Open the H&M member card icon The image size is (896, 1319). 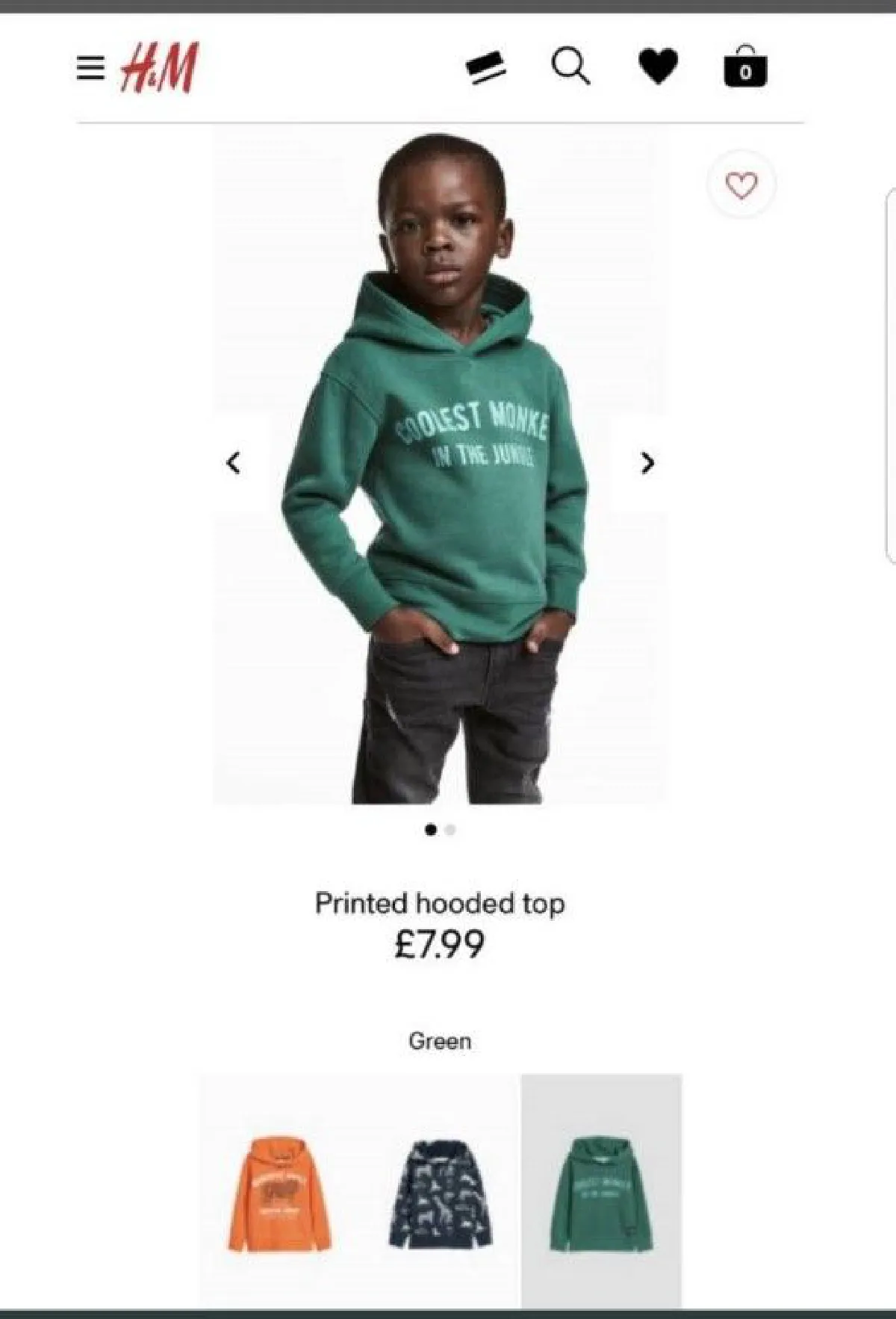(485, 69)
